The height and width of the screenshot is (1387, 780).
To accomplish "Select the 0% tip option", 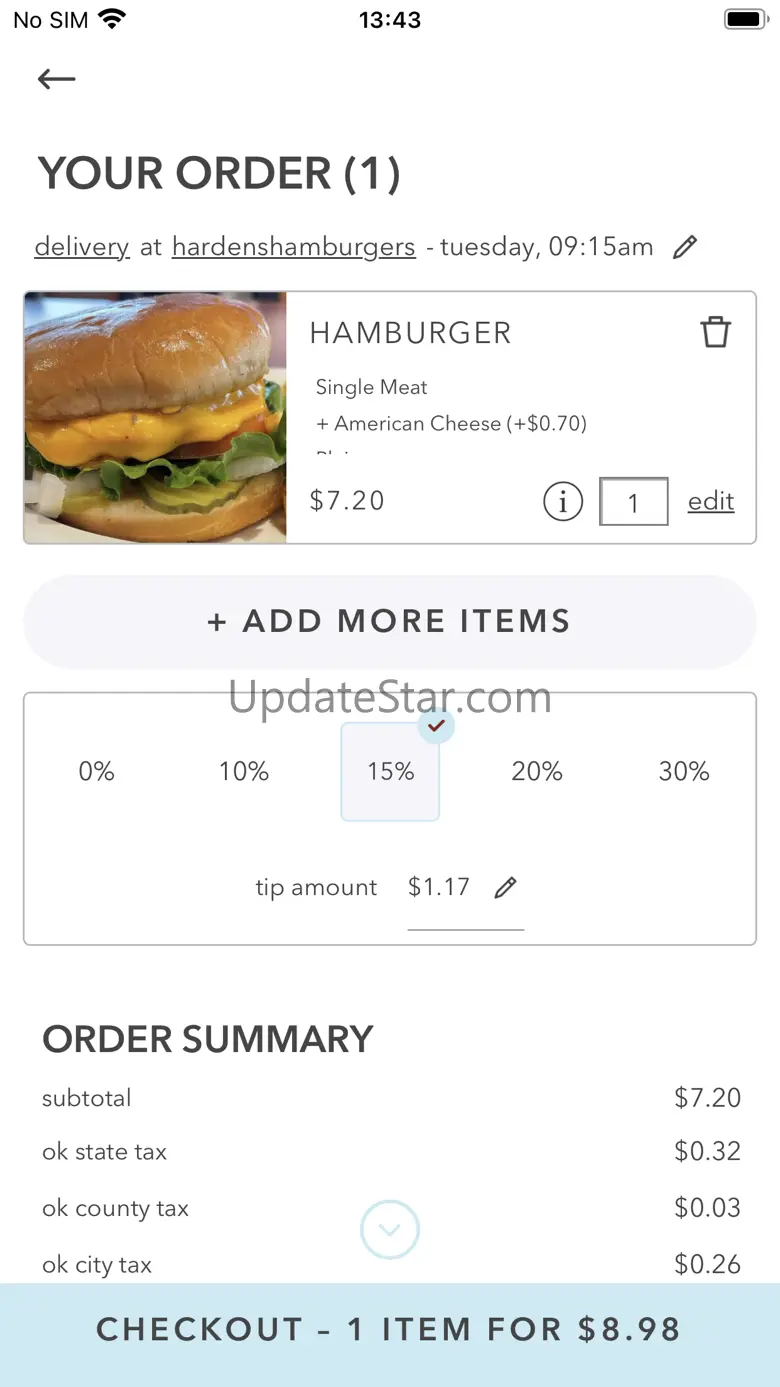I will coord(97,771).
